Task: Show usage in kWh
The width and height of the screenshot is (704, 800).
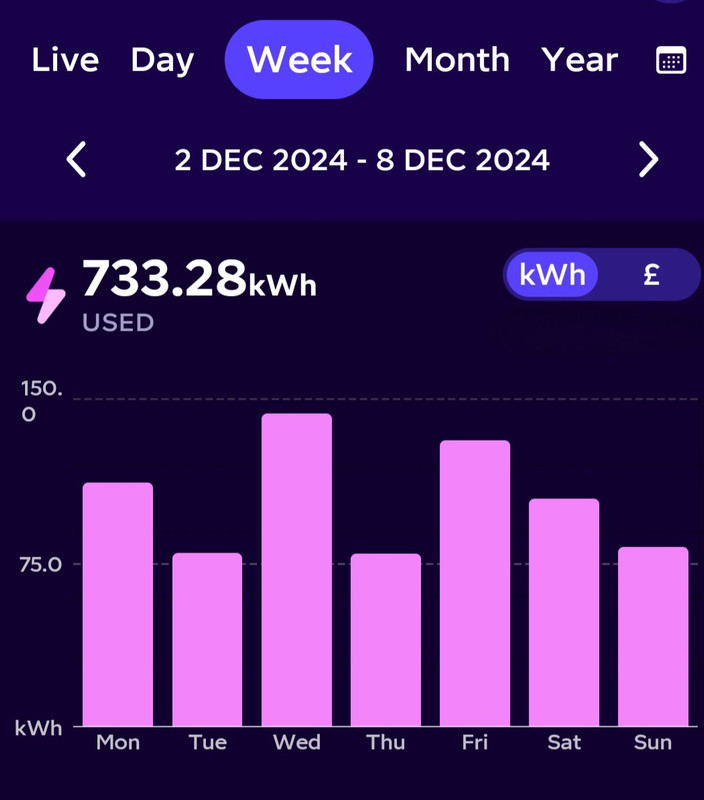Action: coord(552,275)
